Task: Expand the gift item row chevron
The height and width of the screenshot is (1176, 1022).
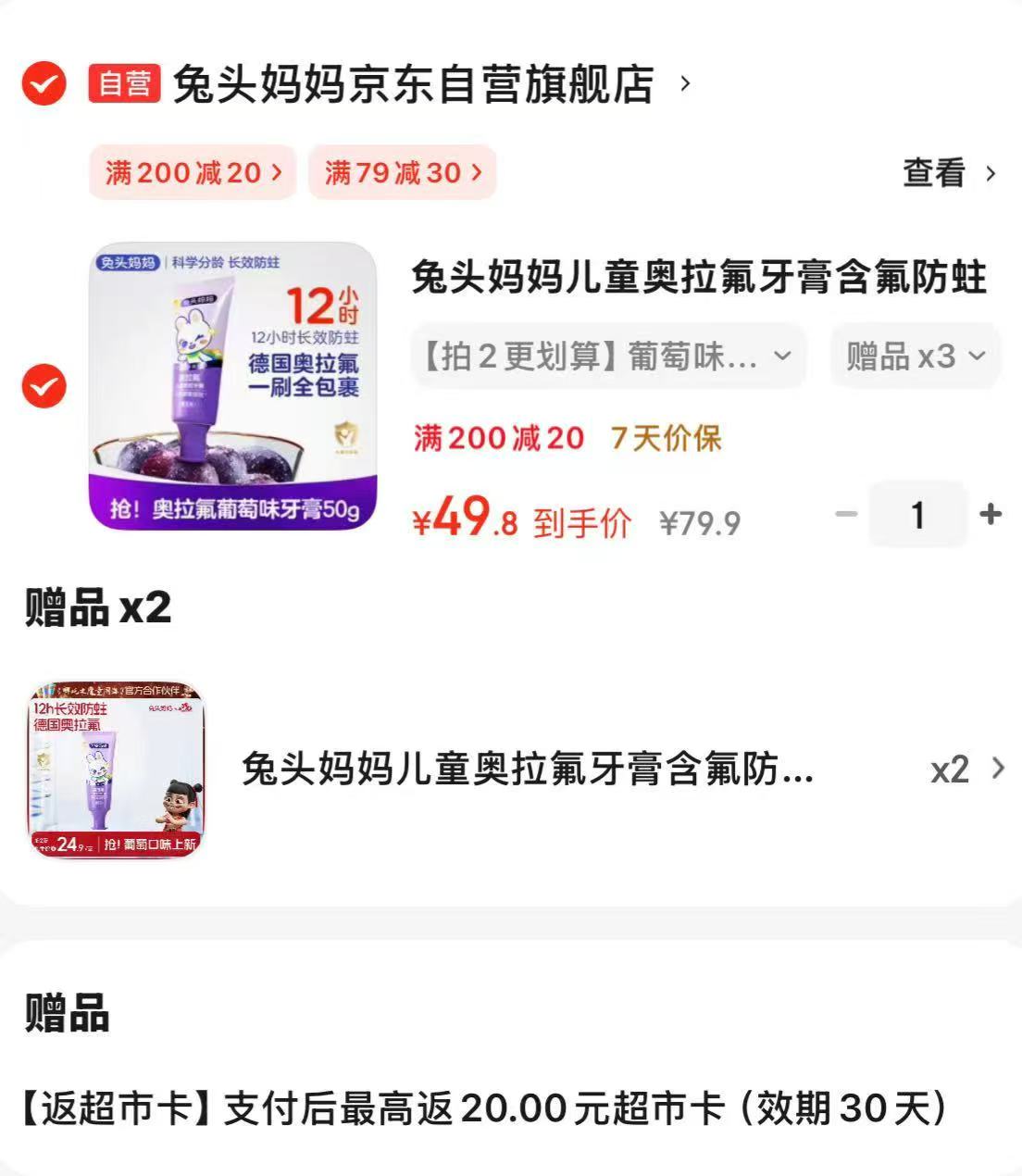Action: tap(997, 769)
